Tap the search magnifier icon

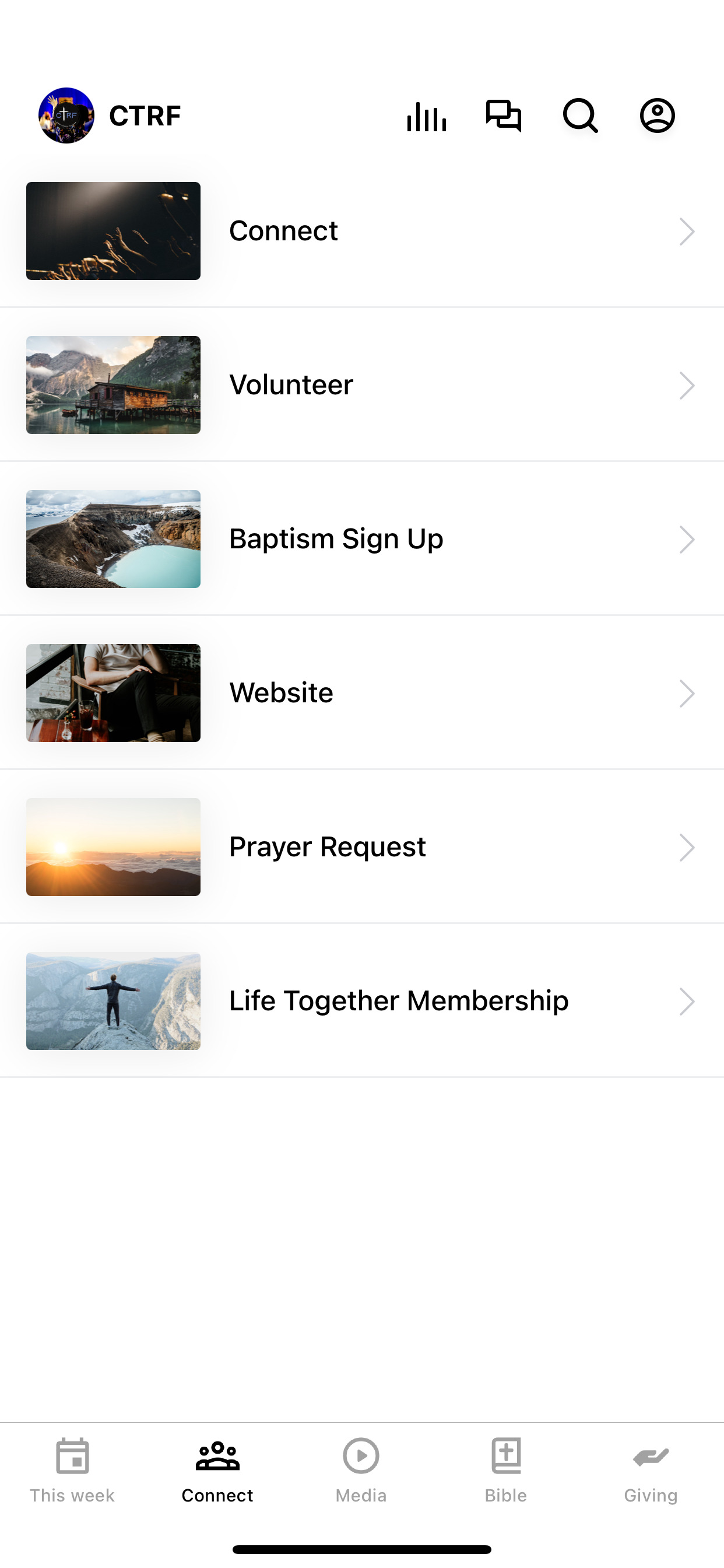click(581, 116)
